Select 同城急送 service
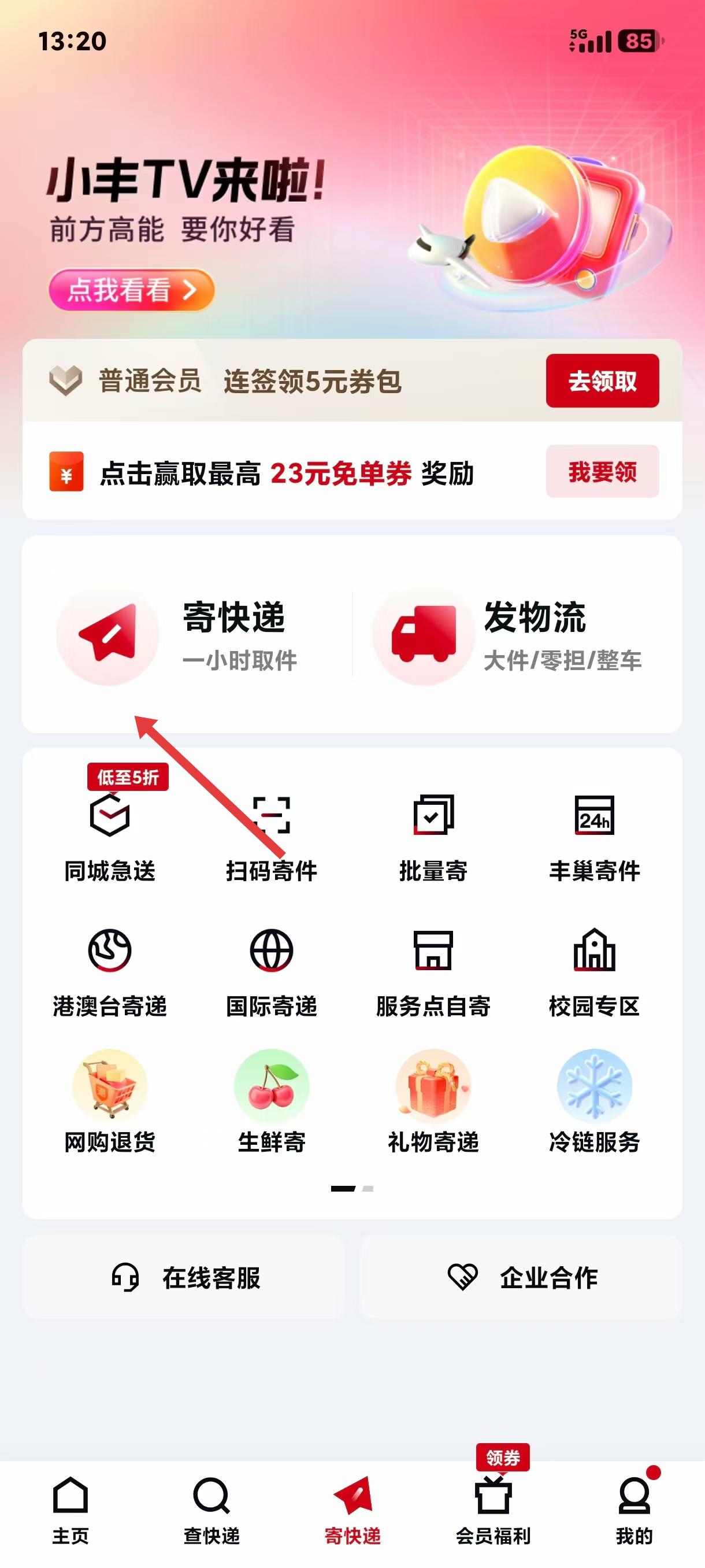The image size is (705, 1568). tap(110, 837)
